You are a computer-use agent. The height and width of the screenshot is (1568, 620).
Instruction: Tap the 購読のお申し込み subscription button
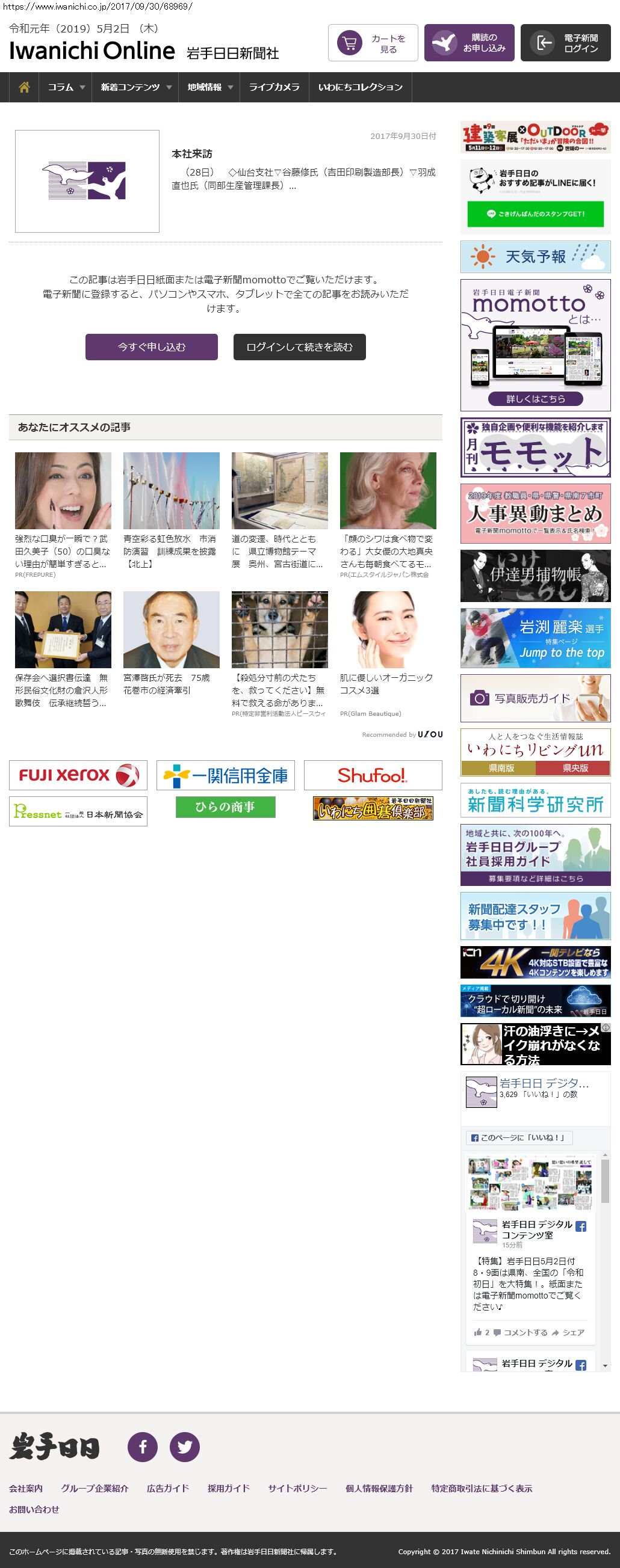click(x=469, y=43)
